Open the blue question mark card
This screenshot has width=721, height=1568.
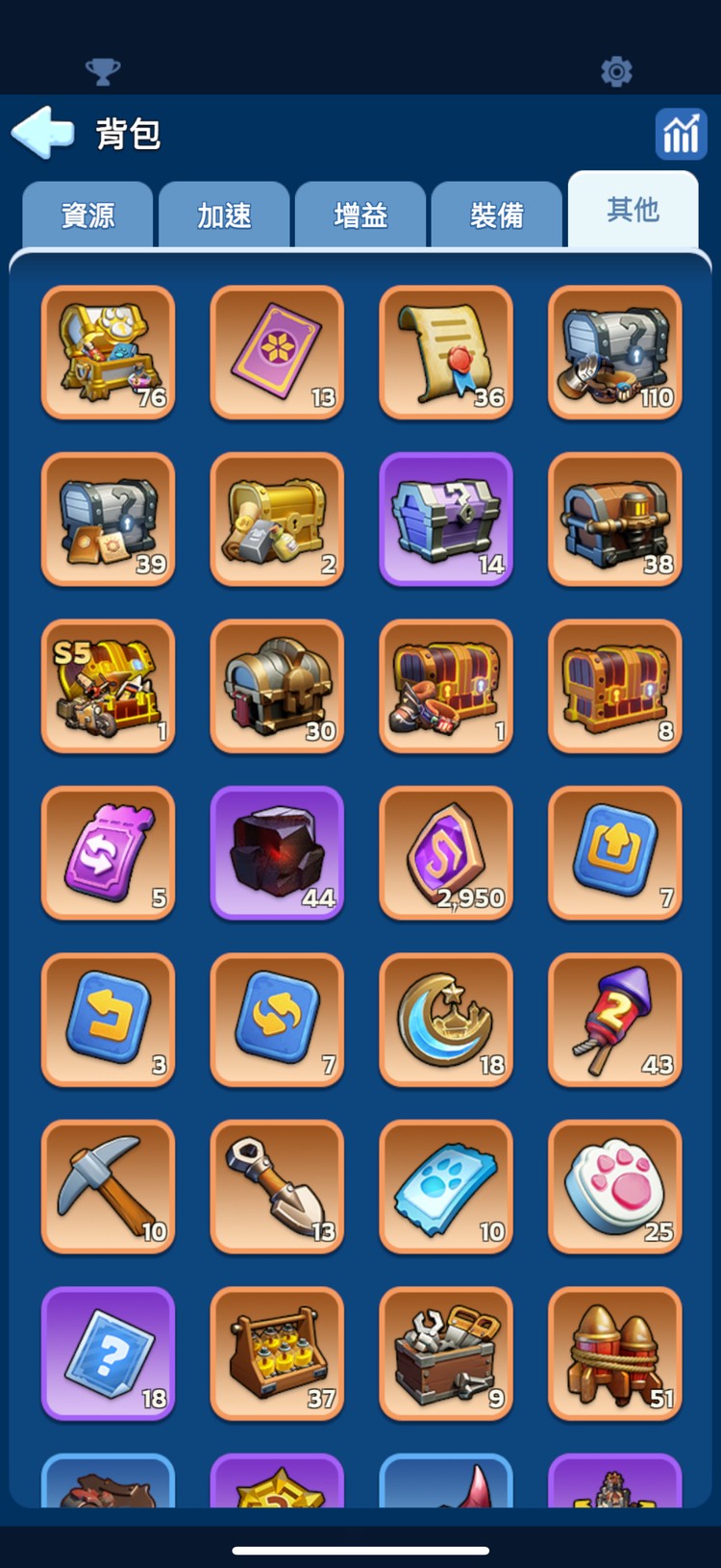point(108,1353)
